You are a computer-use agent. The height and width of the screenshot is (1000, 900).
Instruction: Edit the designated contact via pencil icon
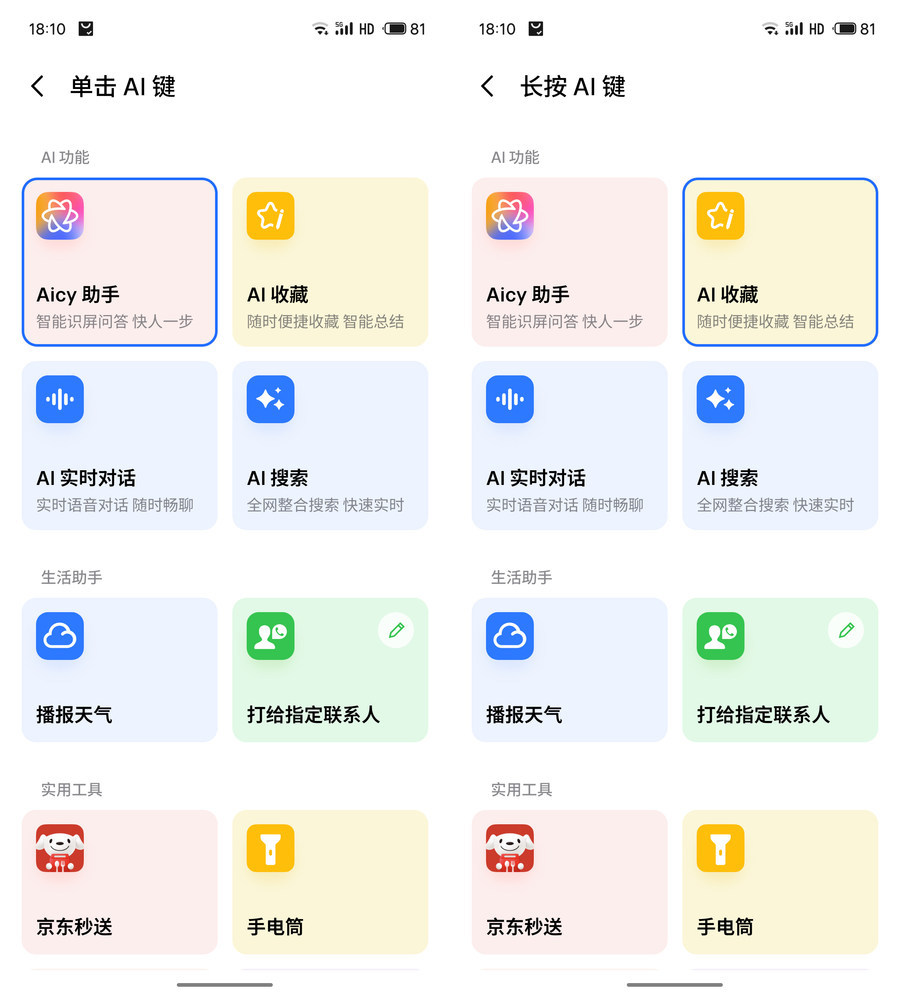(x=396, y=629)
